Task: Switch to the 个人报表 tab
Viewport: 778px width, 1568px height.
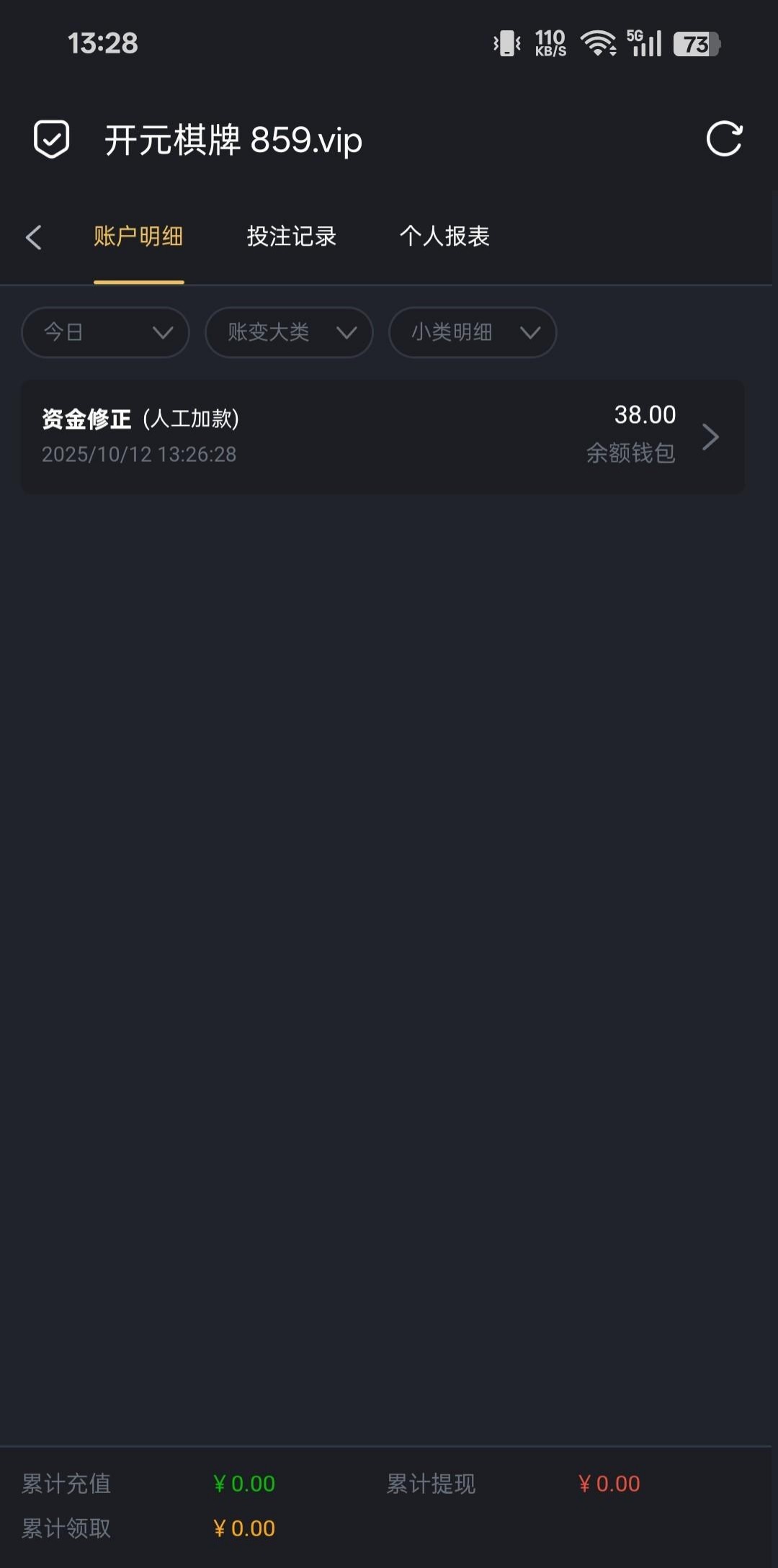Action: click(444, 236)
